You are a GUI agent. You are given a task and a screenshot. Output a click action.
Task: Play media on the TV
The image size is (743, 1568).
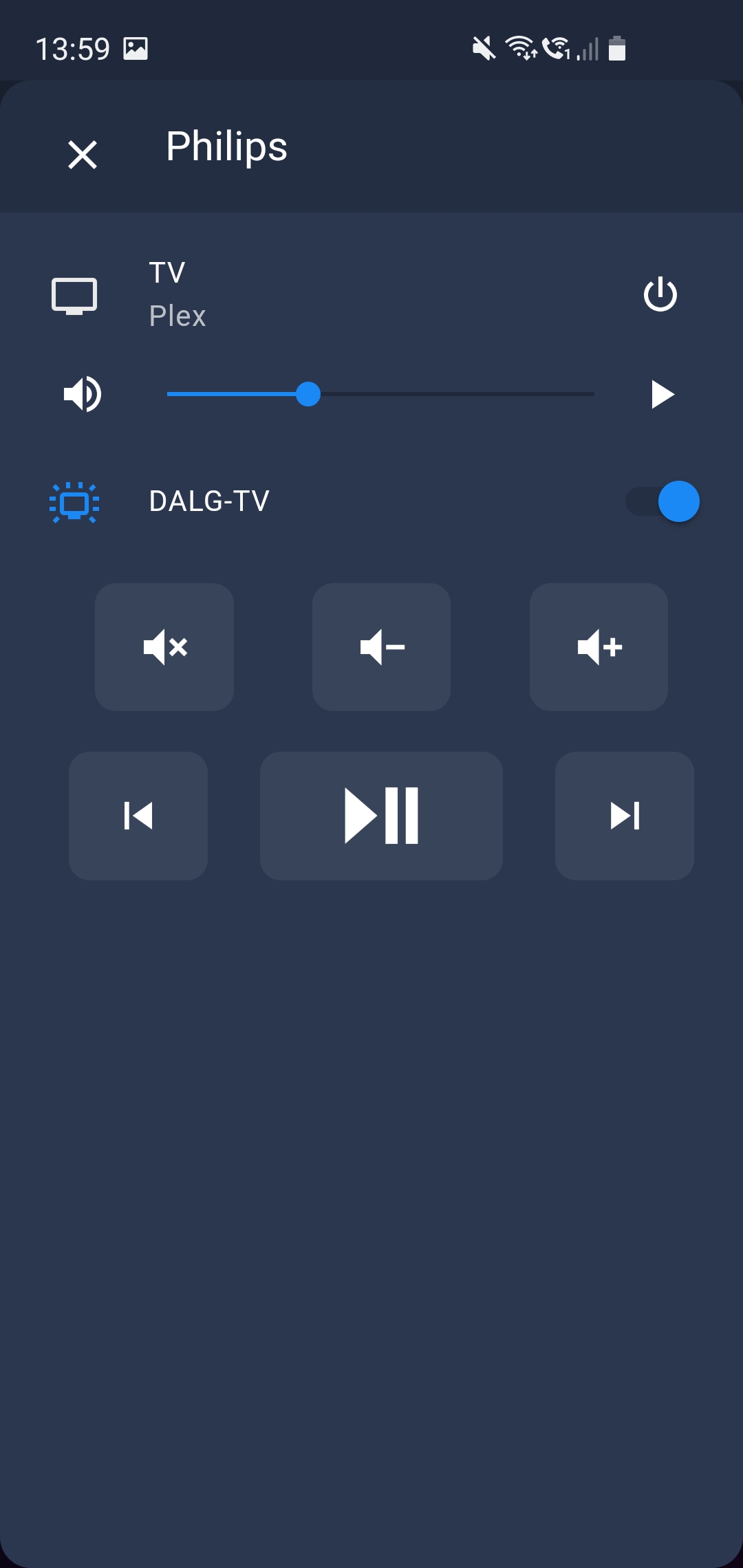click(x=662, y=394)
